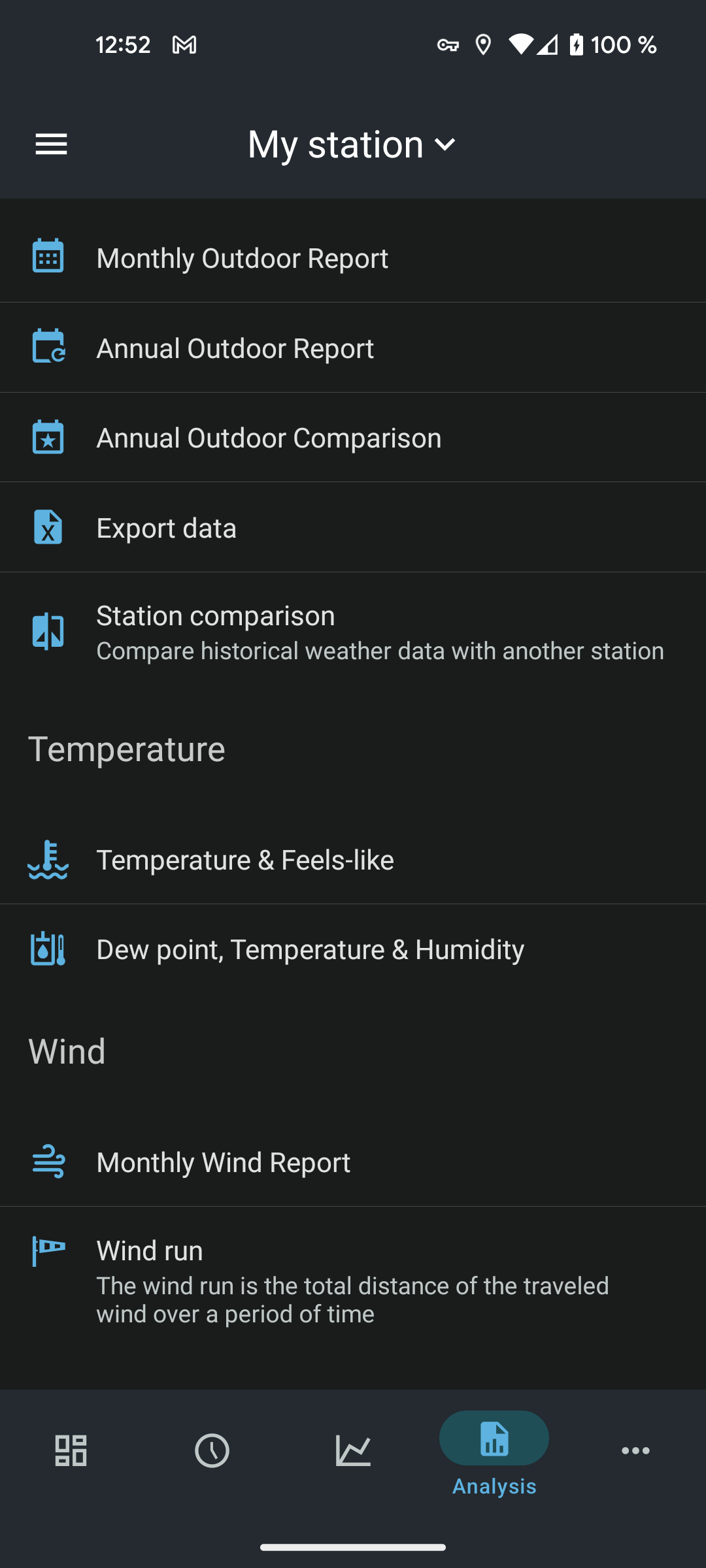Switch to the dashboard tab
Viewport: 706px width, 1568px height.
pyautogui.click(x=71, y=1450)
